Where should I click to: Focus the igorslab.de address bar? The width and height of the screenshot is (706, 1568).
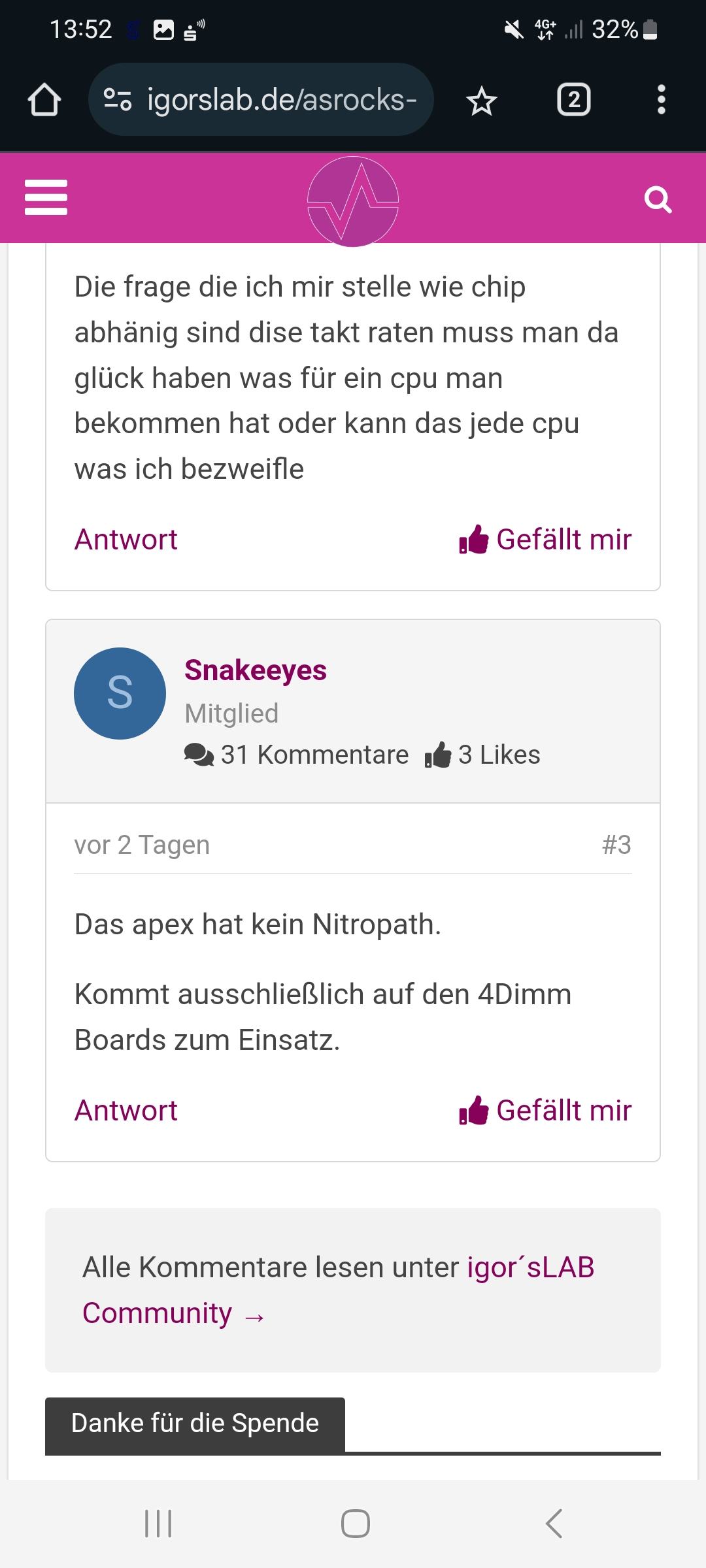coord(261,100)
